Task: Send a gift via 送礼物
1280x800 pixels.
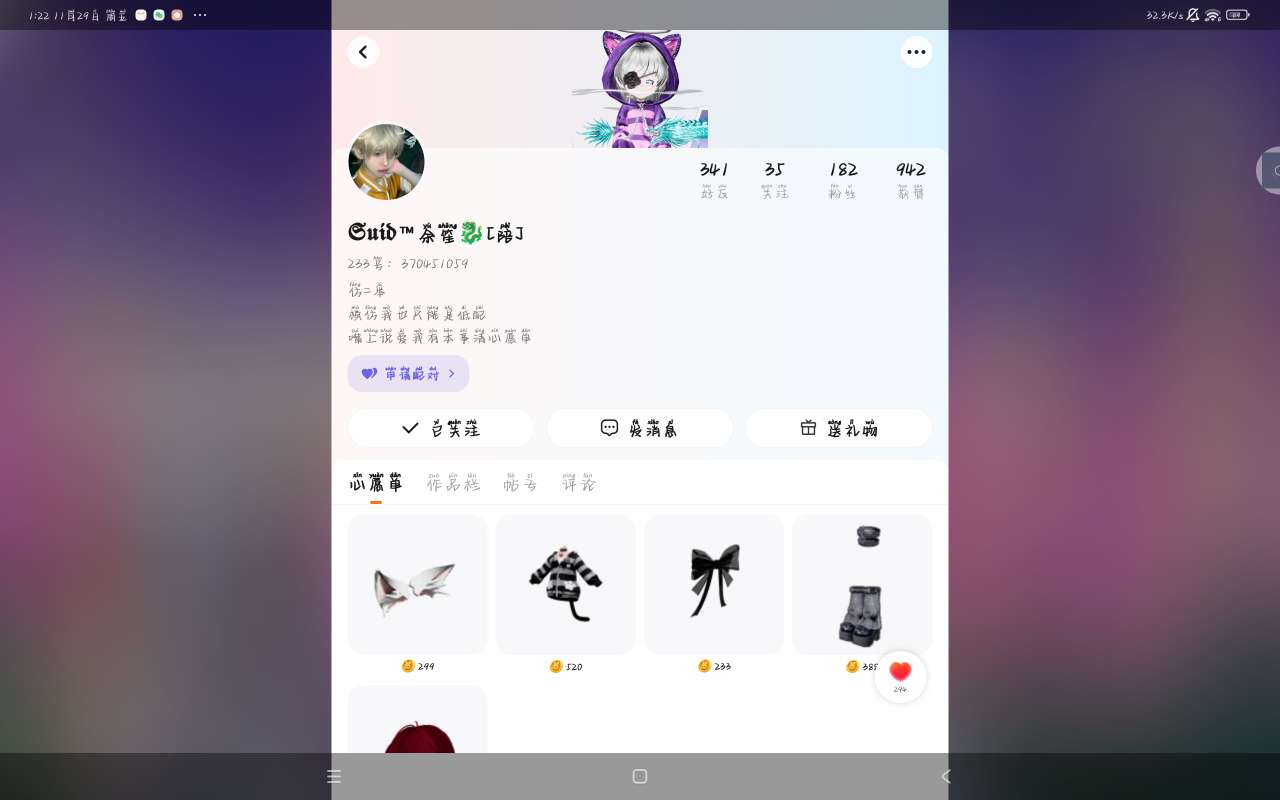Action: (839, 428)
